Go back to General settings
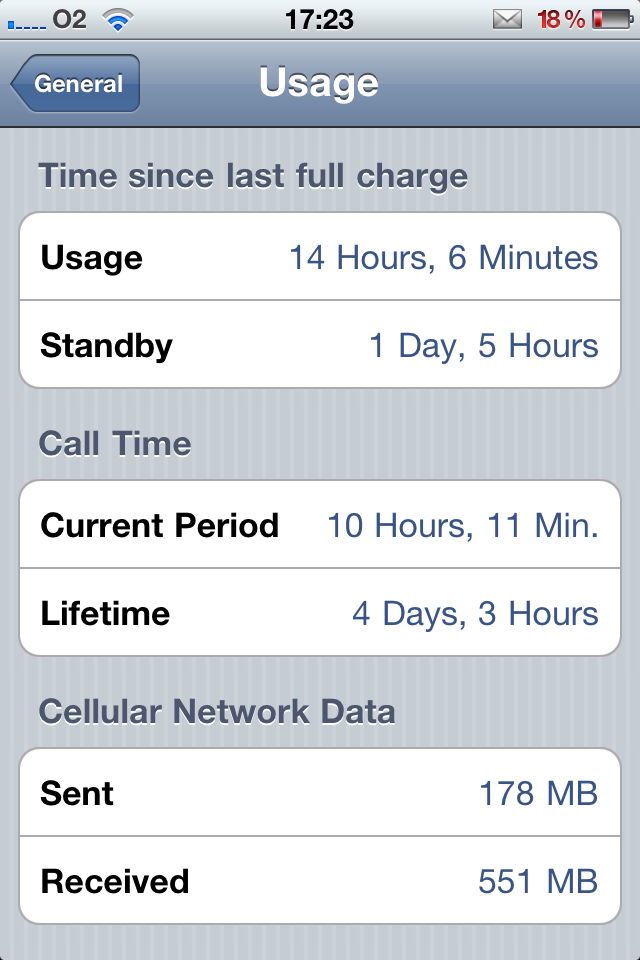 click(x=76, y=84)
